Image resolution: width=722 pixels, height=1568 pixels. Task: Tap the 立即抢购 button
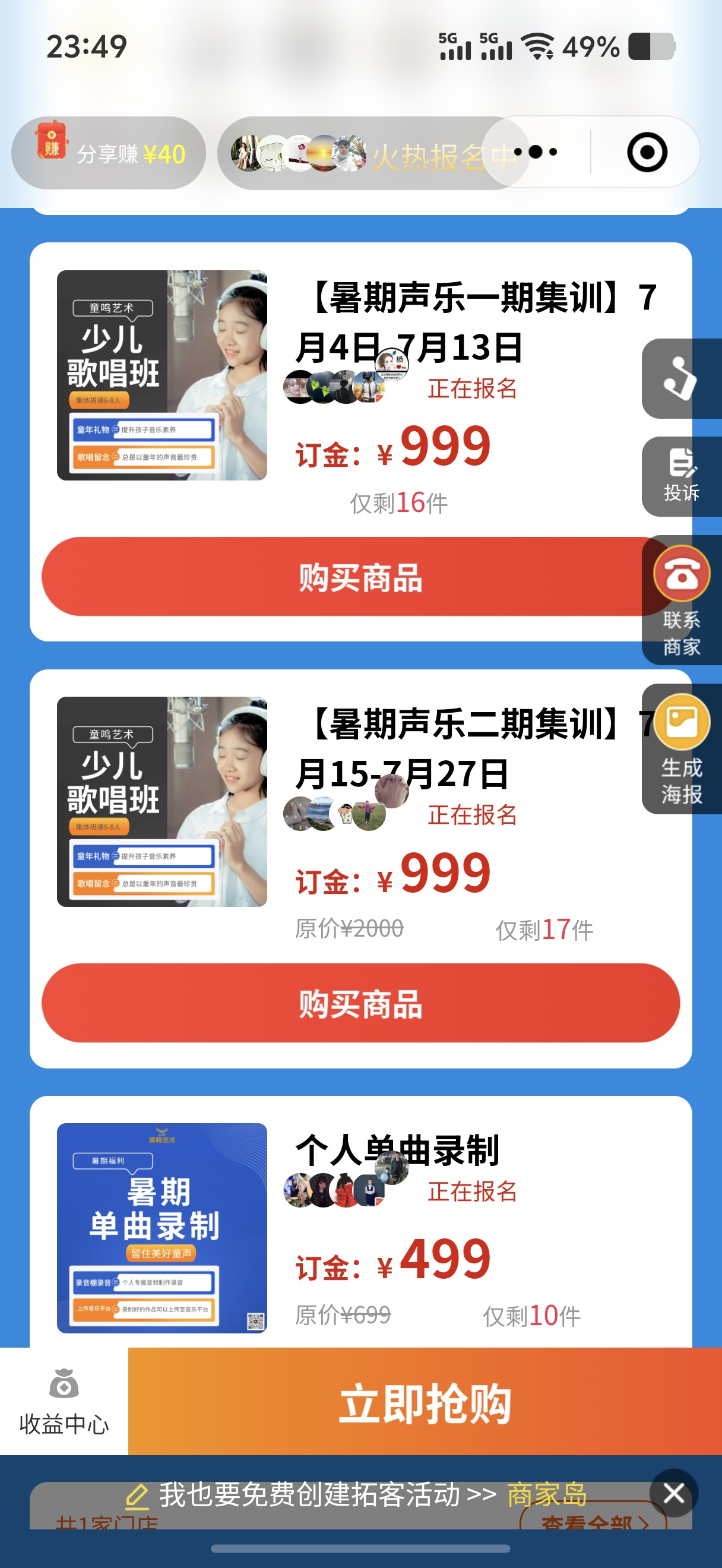(425, 1403)
